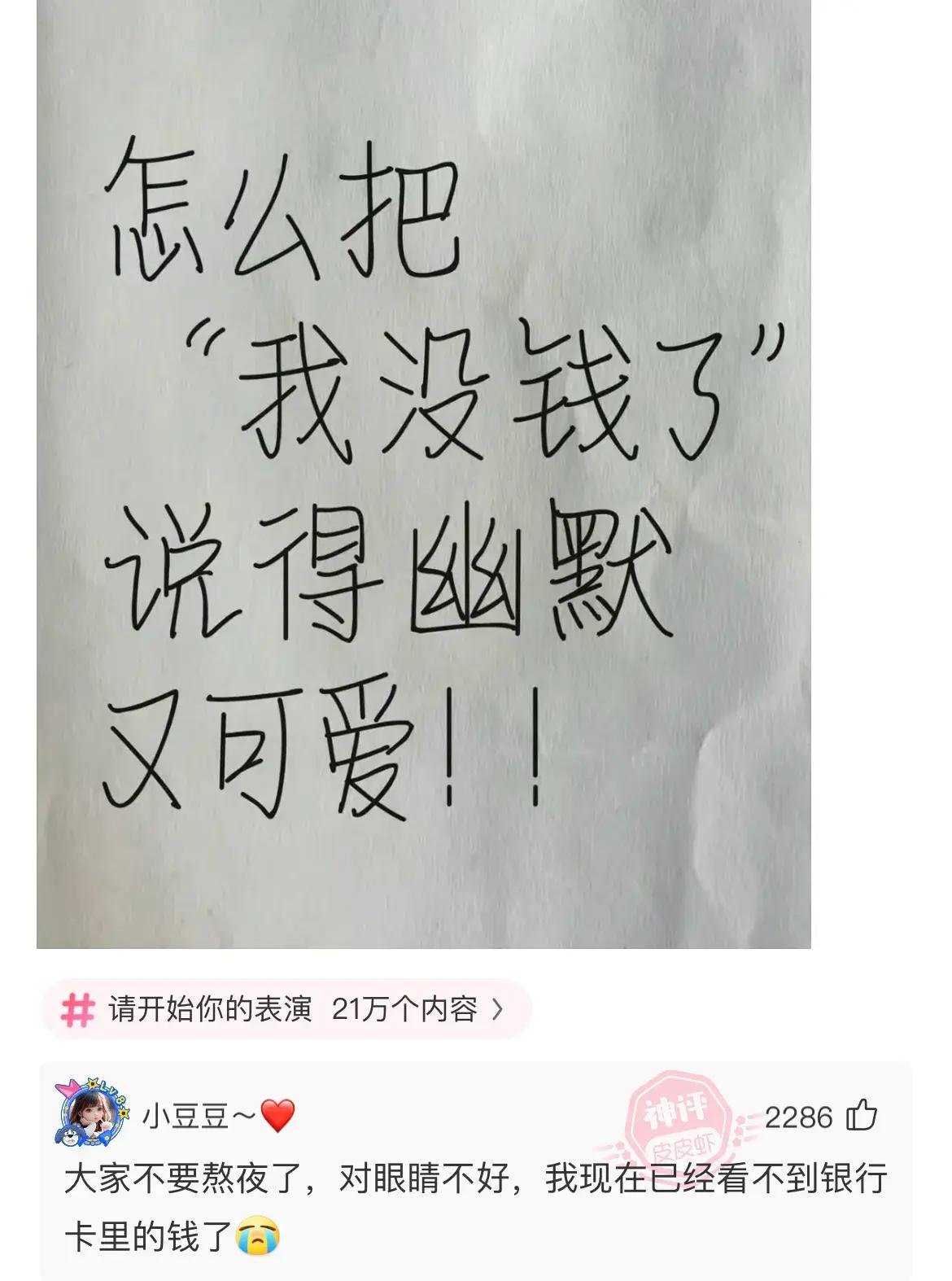Open 小豆豆's profile avatar
Screen dimensions: 952x1281
click(x=91, y=1113)
